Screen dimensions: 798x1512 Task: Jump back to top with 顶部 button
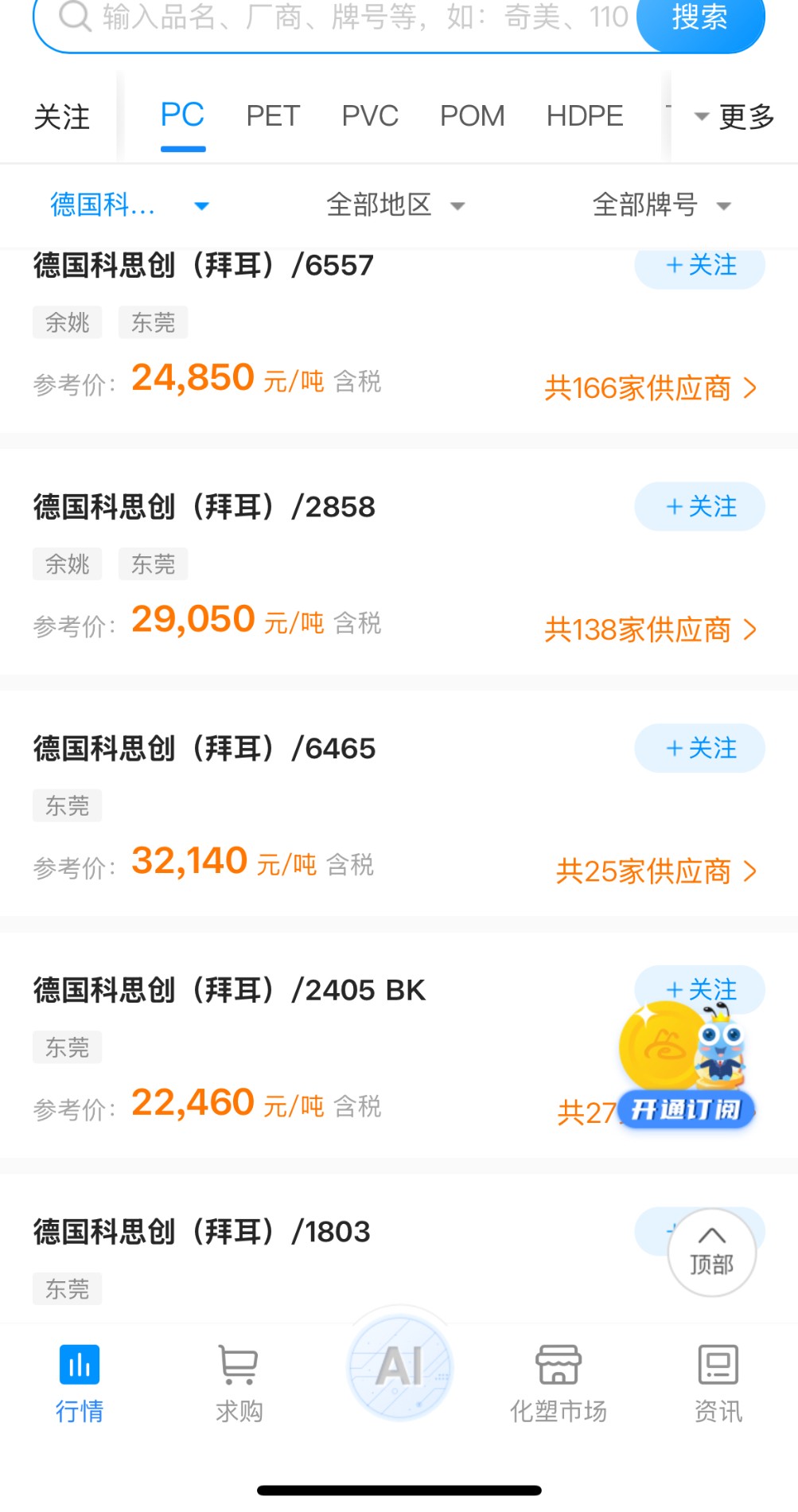(711, 1253)
